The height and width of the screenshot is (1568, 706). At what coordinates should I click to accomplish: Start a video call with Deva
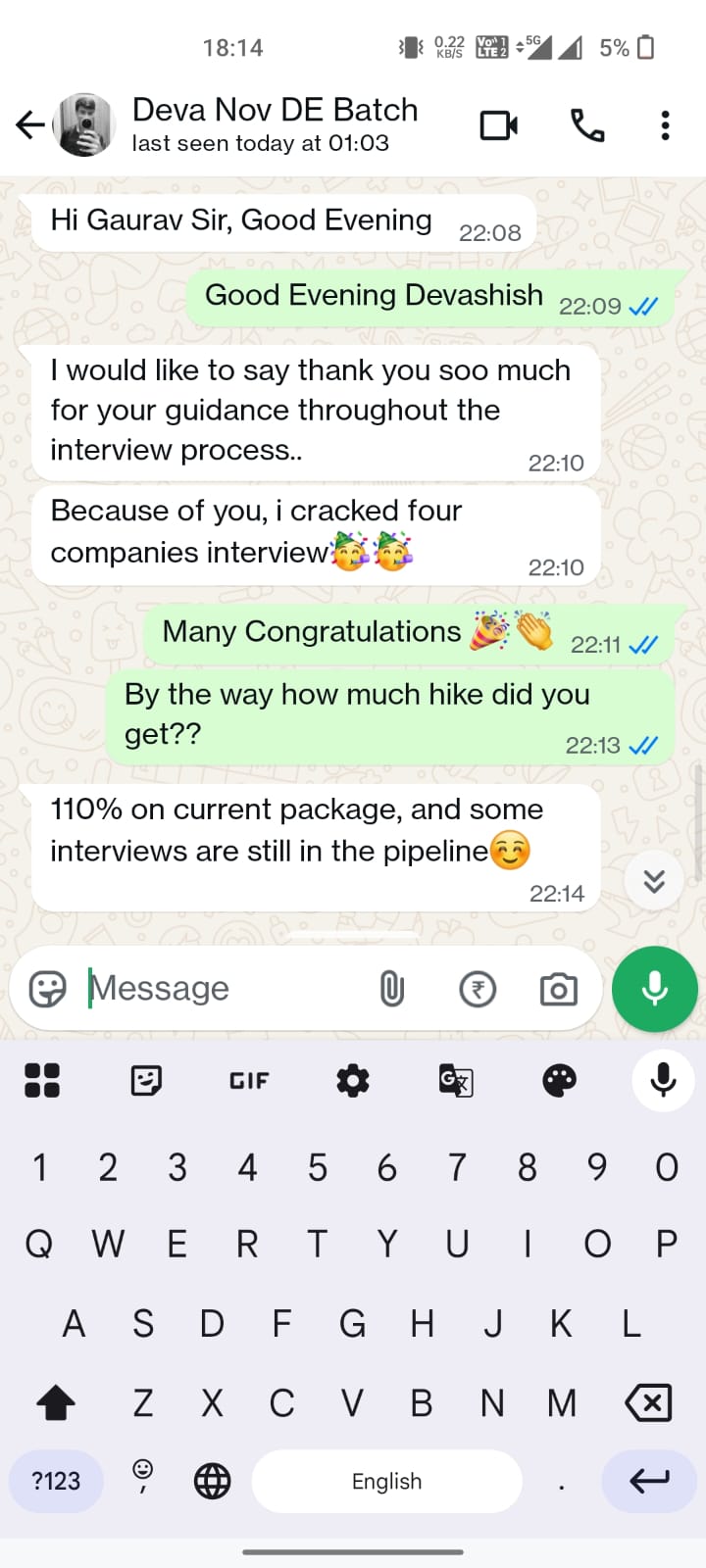click(x=498, y=125)
